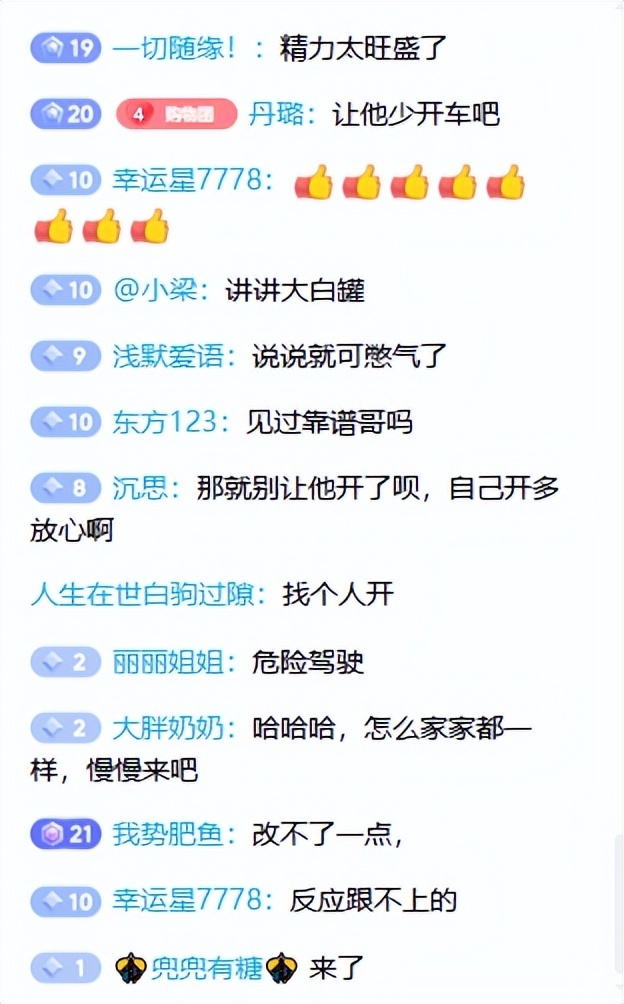Tap 幸运星7778 next to 反应跟不上的
This screenshot has height=1004, width=624.
click(192, 900)
